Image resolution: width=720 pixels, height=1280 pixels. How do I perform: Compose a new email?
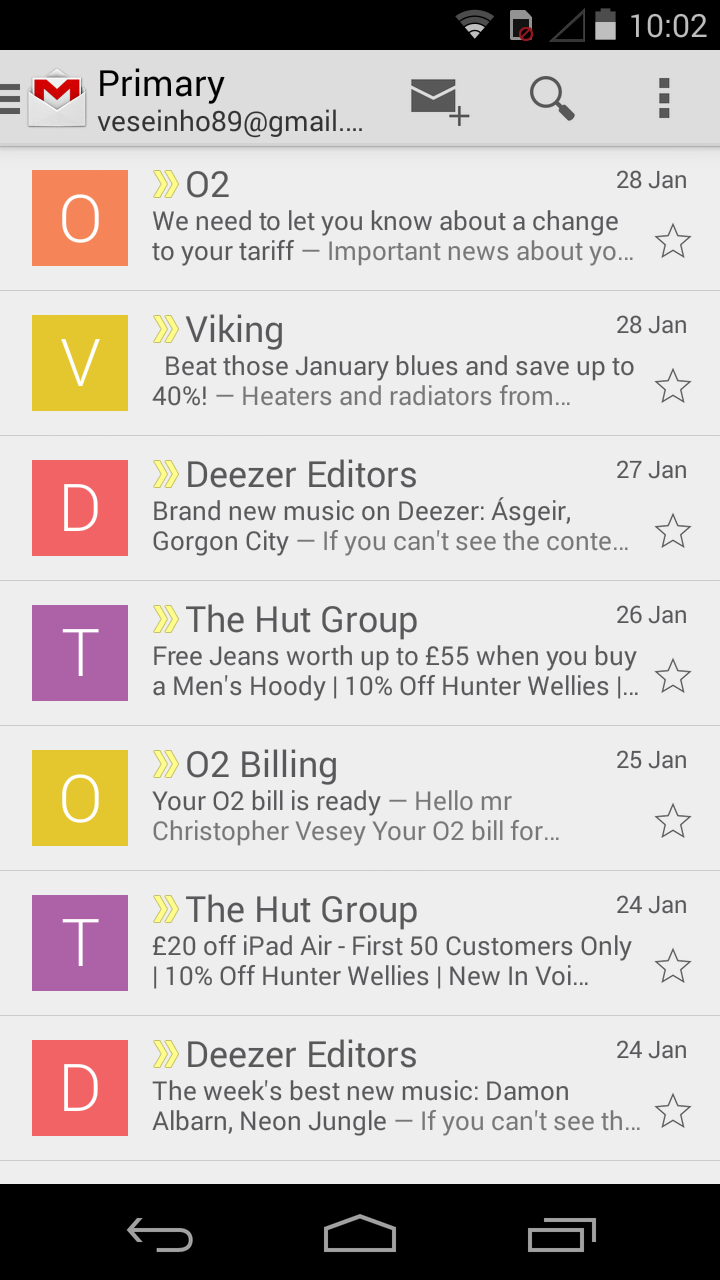438,100
